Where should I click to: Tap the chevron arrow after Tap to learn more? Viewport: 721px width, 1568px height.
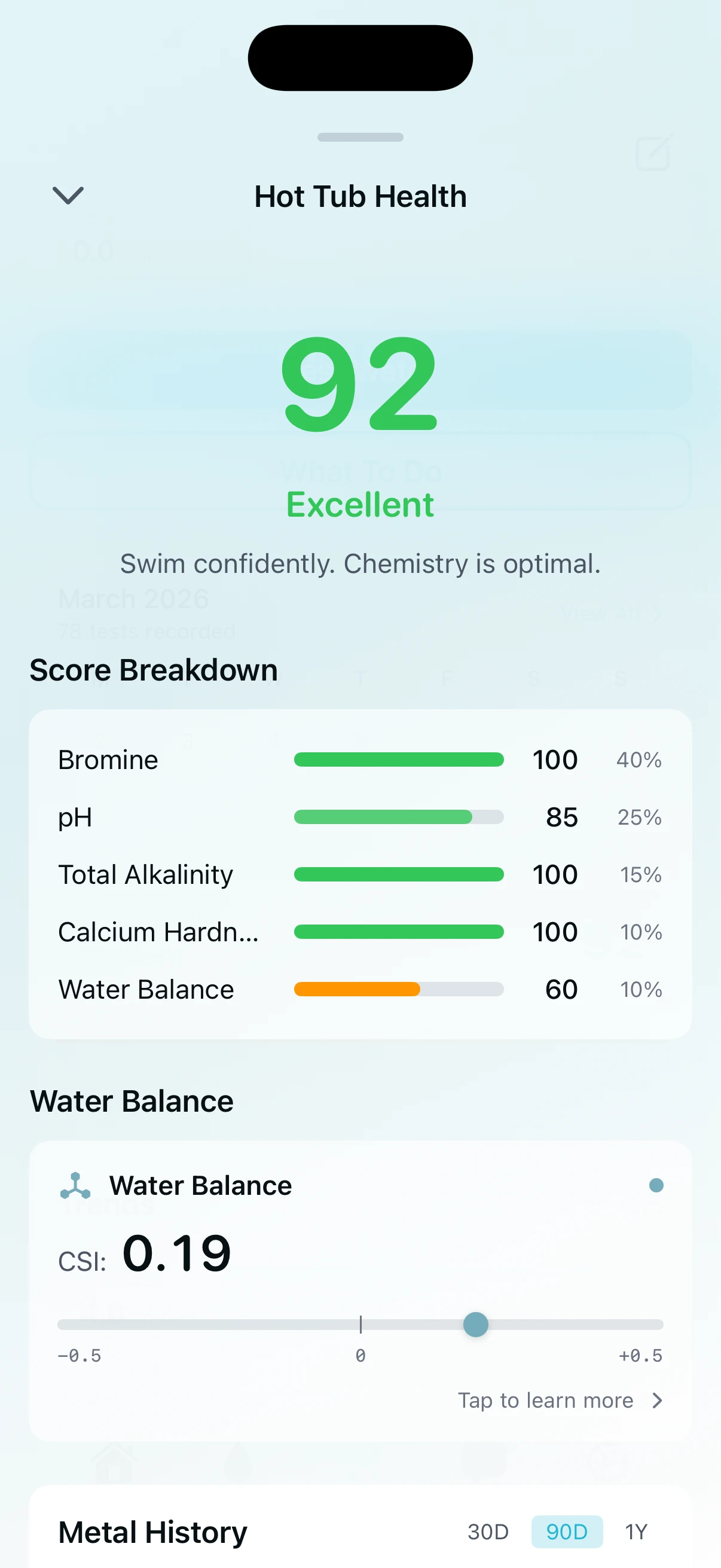(x=657, y=1400)
